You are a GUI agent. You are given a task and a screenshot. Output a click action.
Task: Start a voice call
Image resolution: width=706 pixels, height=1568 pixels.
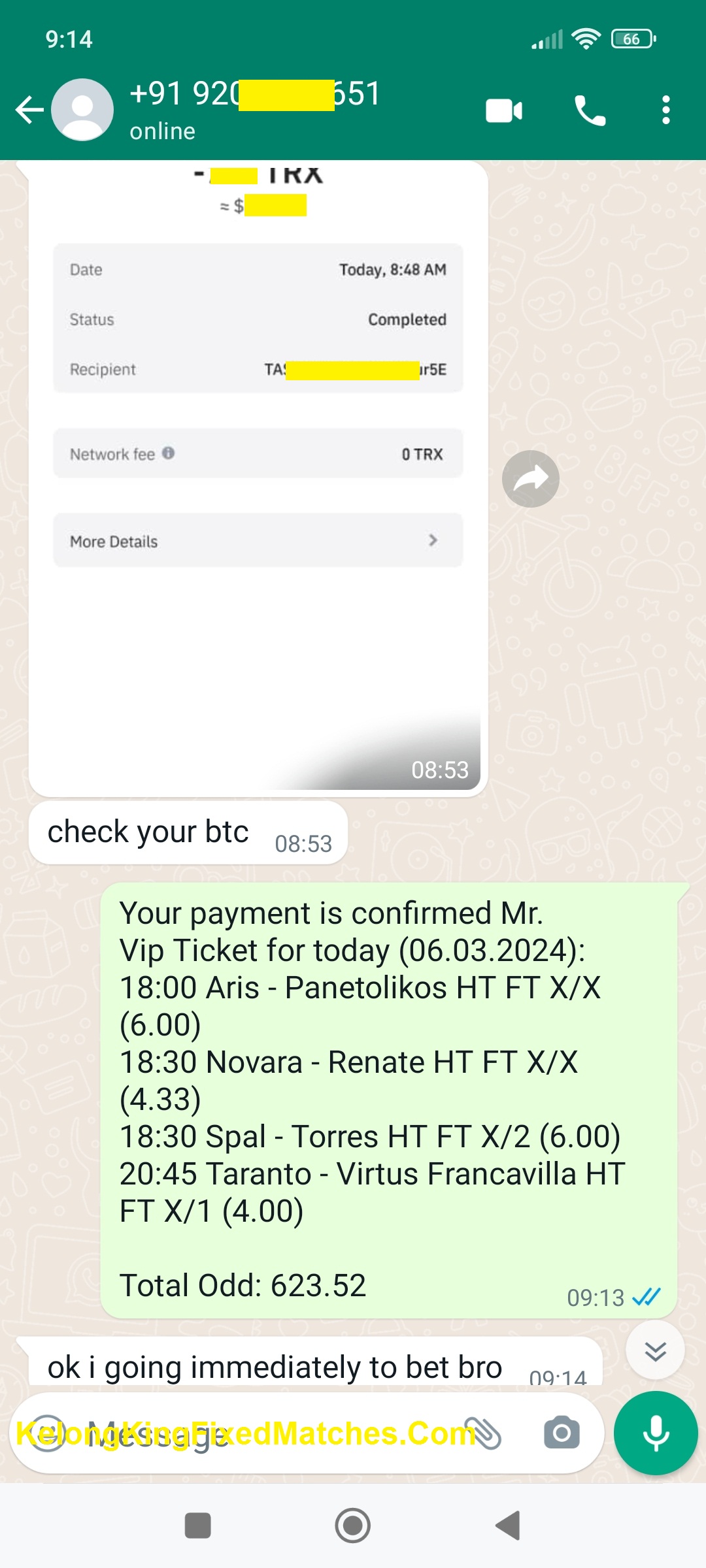point(590,110)
